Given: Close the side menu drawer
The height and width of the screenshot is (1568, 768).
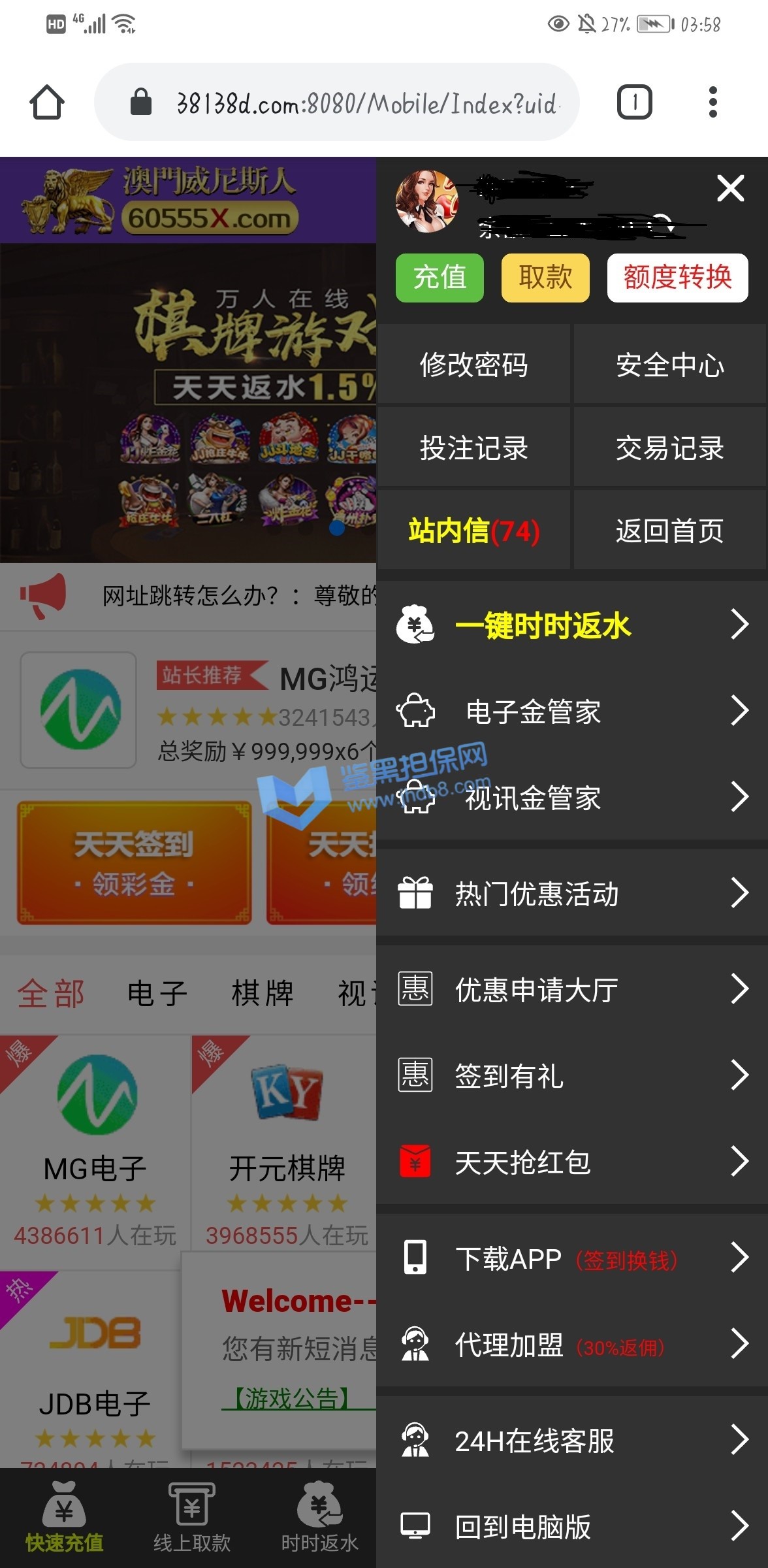Looking at the screenshot, I should [x=730, y=189].
